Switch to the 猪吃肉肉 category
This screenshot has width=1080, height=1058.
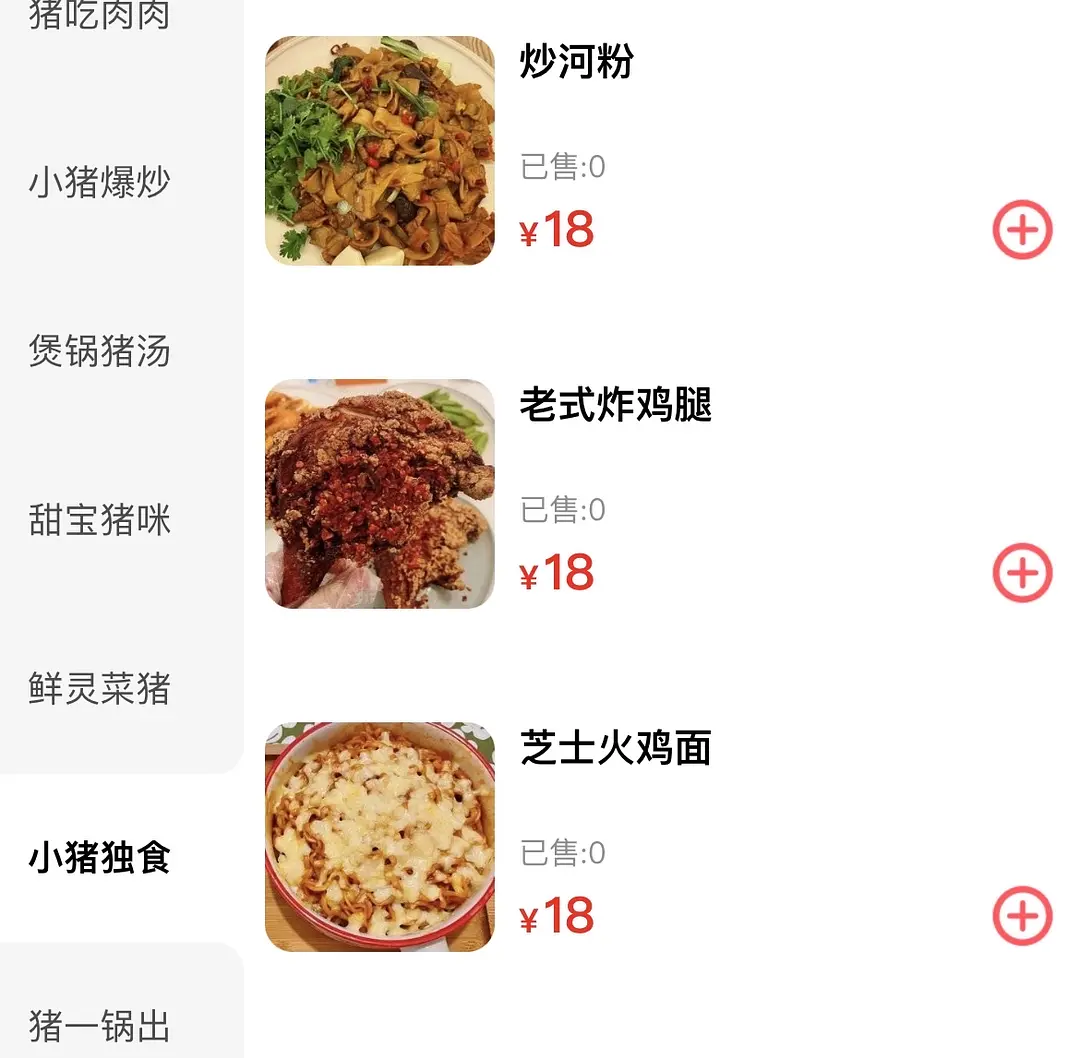click(100, 16)
